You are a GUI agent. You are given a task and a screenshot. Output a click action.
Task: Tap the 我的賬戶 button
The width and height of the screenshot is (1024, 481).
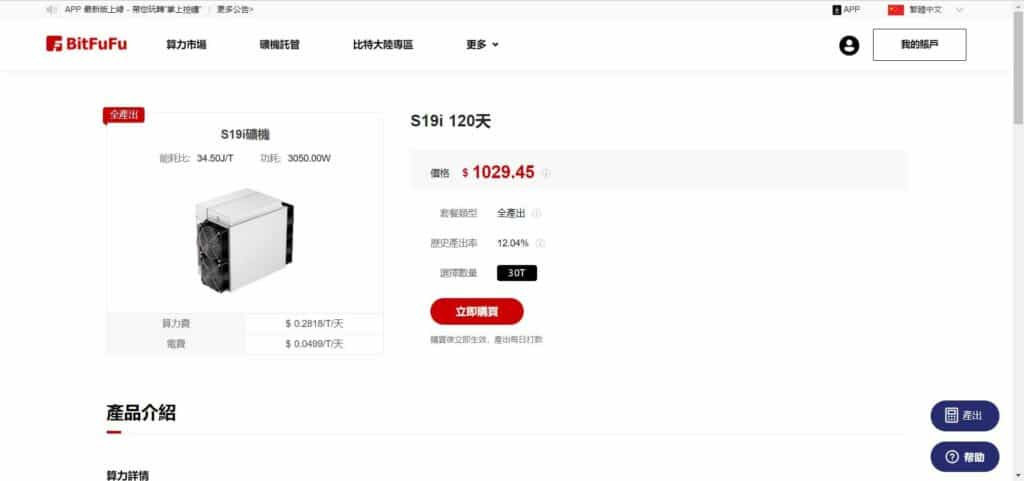(x=919, y=45)
